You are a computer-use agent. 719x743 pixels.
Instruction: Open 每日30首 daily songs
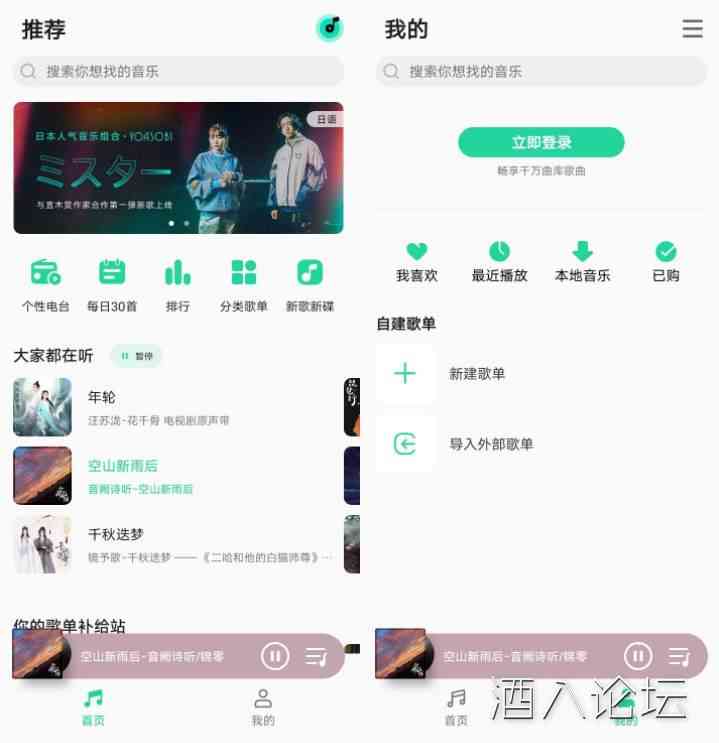[112, 283]
